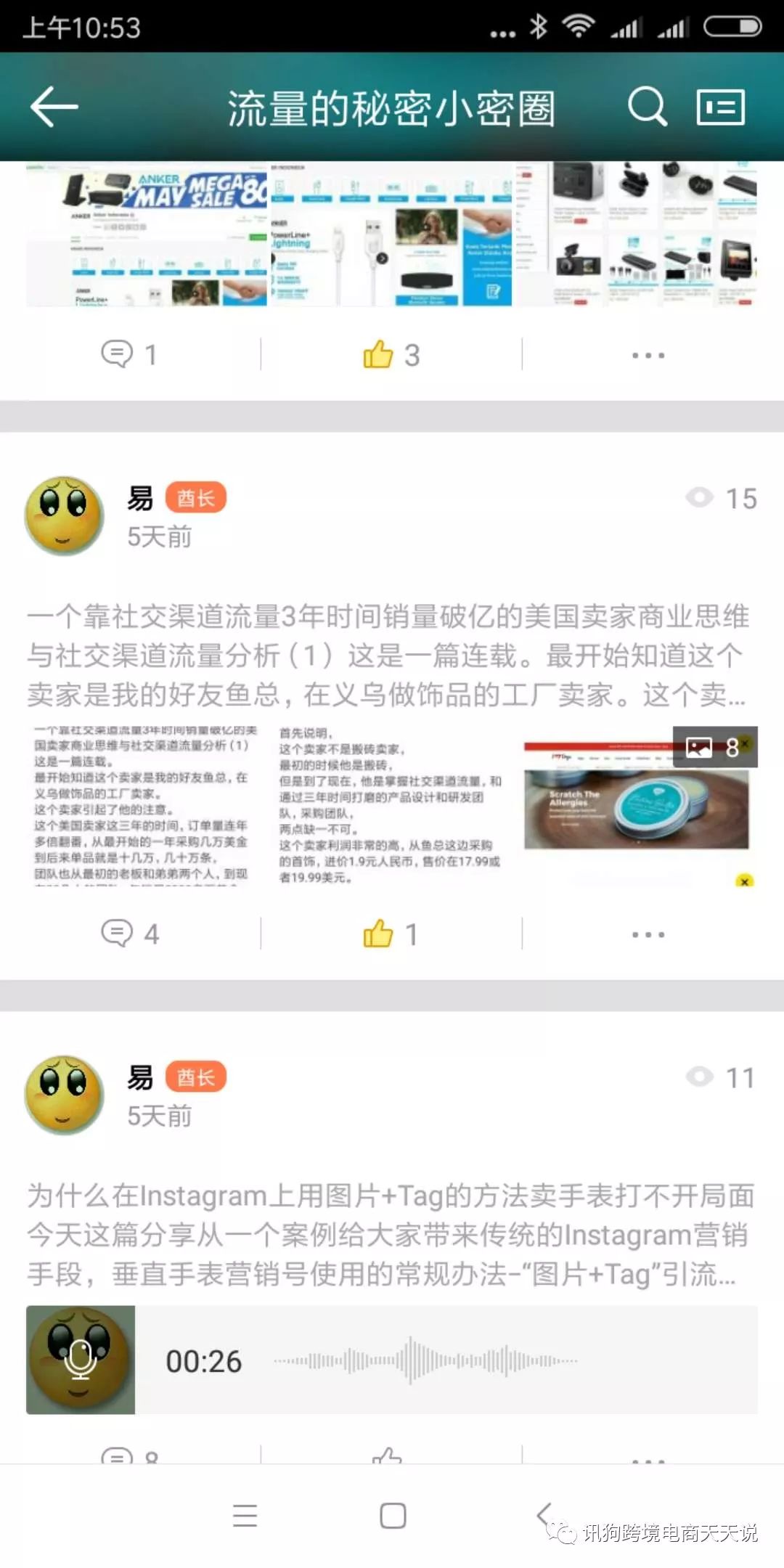784x1568 pixels.
Task: Like the post showing 3 likes
Action: [391, 354]
